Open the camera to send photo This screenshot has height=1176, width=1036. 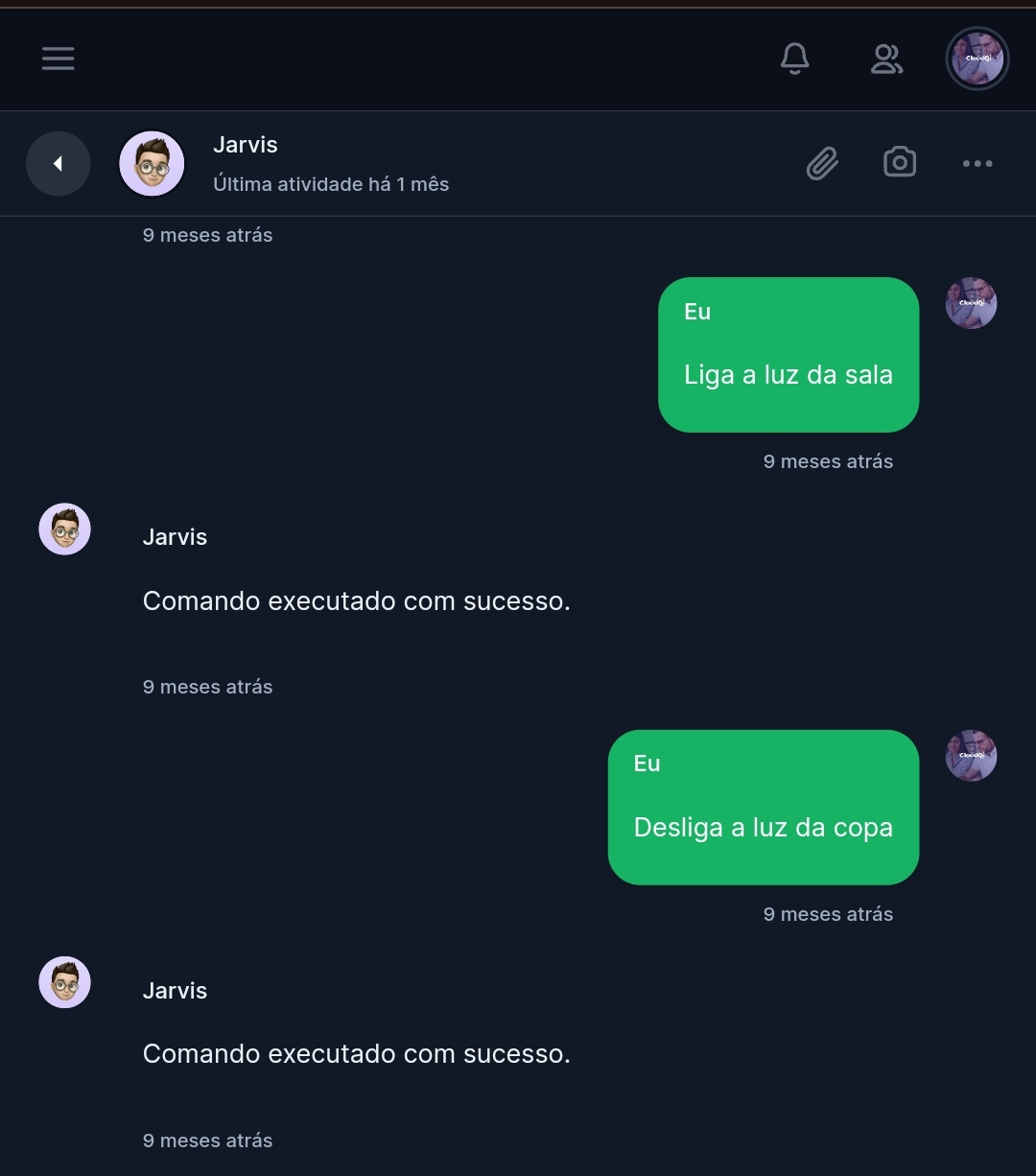click(x=899, y=162)
